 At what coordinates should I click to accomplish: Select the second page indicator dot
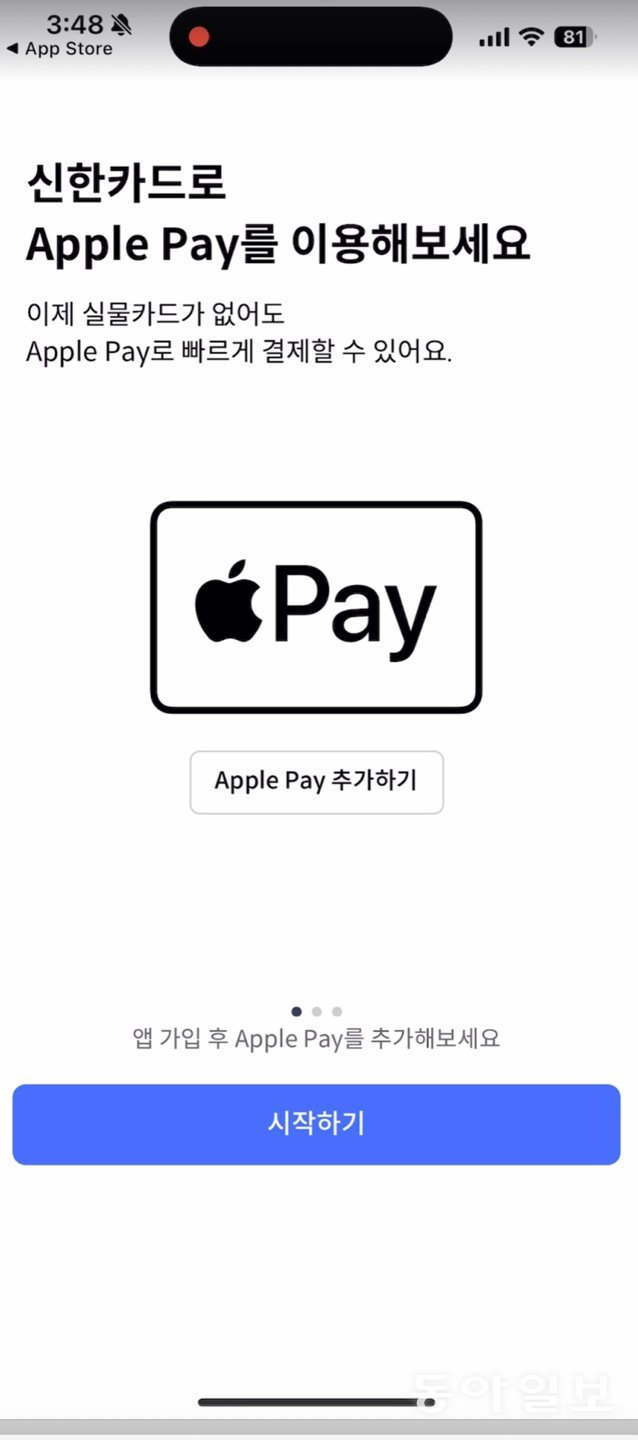[317, 1011]
